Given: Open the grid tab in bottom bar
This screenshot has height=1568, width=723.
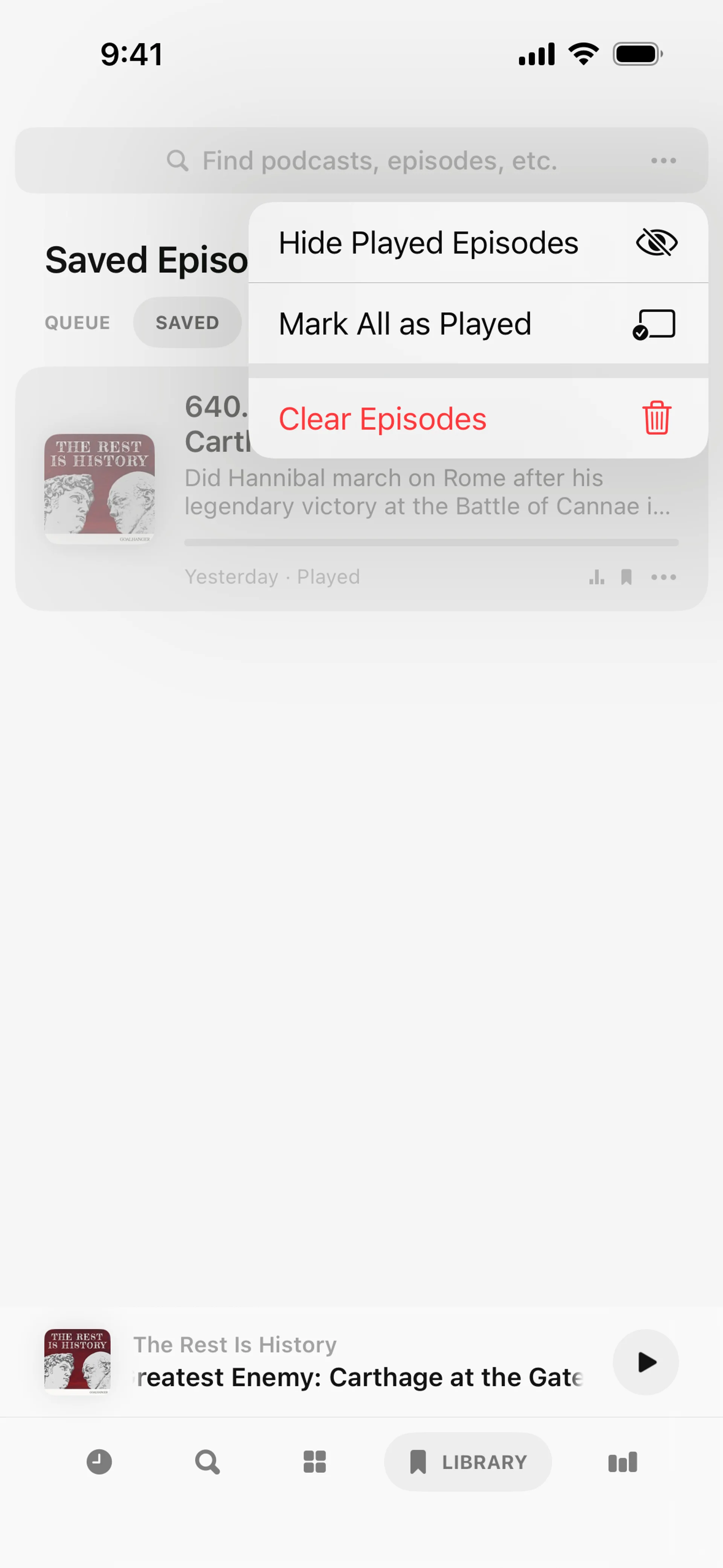Looking at the screenshot, I should pos(315,1462).
